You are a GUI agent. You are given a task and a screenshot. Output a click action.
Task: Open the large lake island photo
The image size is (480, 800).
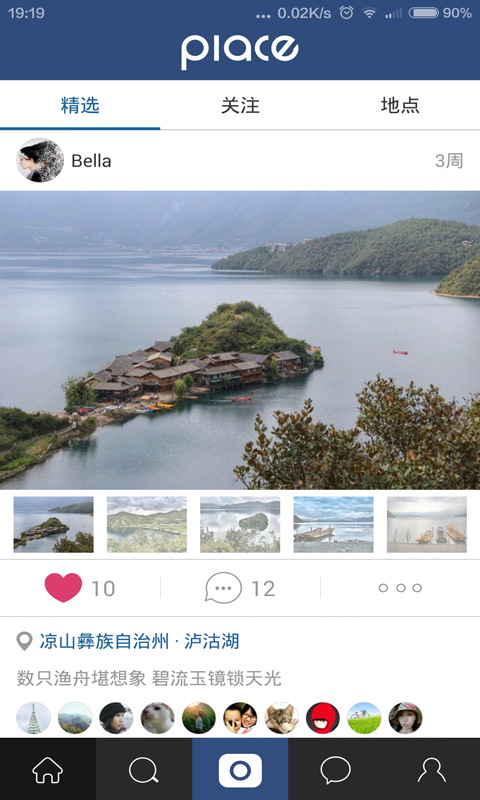tap(240, 340)
